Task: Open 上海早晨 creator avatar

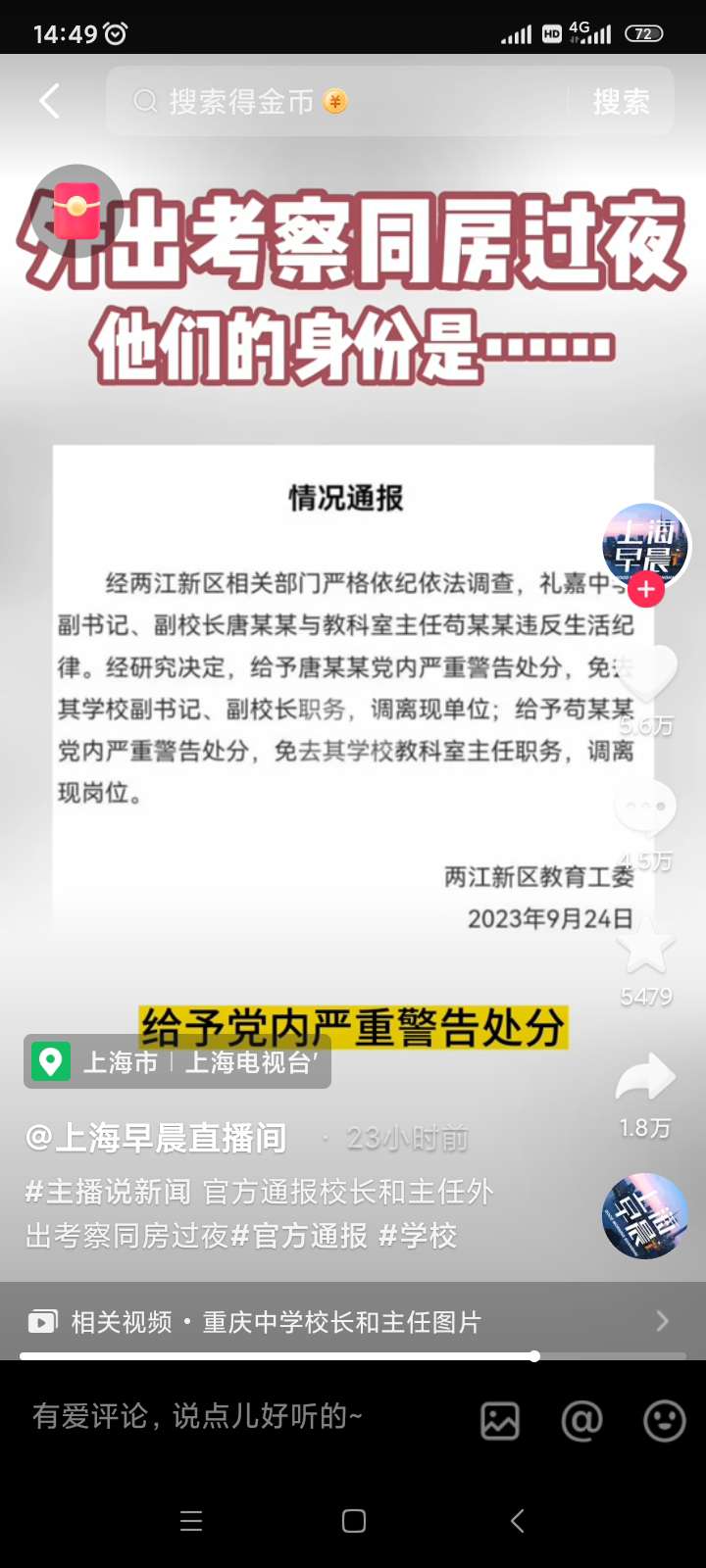Action: pyautogui.click(x=643, y=544)
